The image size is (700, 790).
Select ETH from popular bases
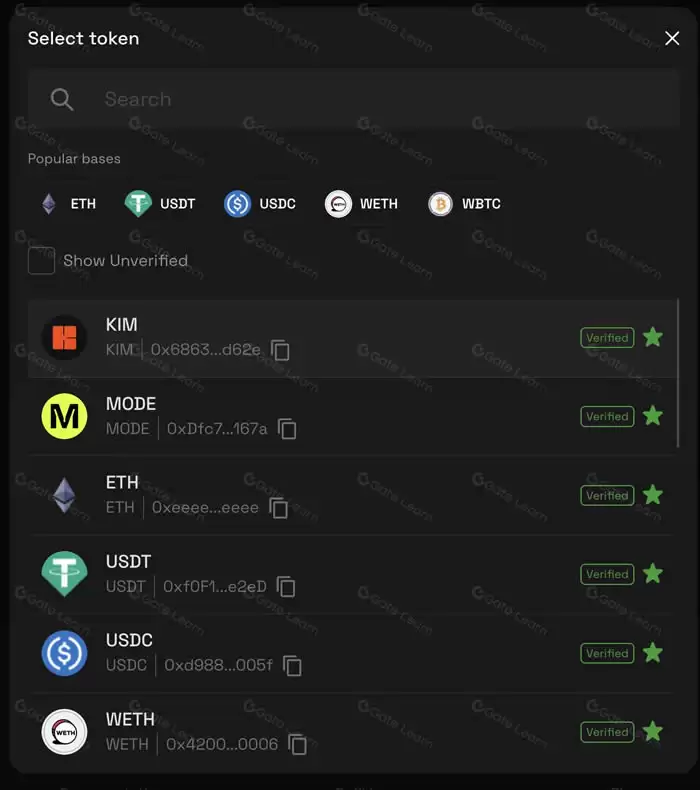tap(69, 204)
